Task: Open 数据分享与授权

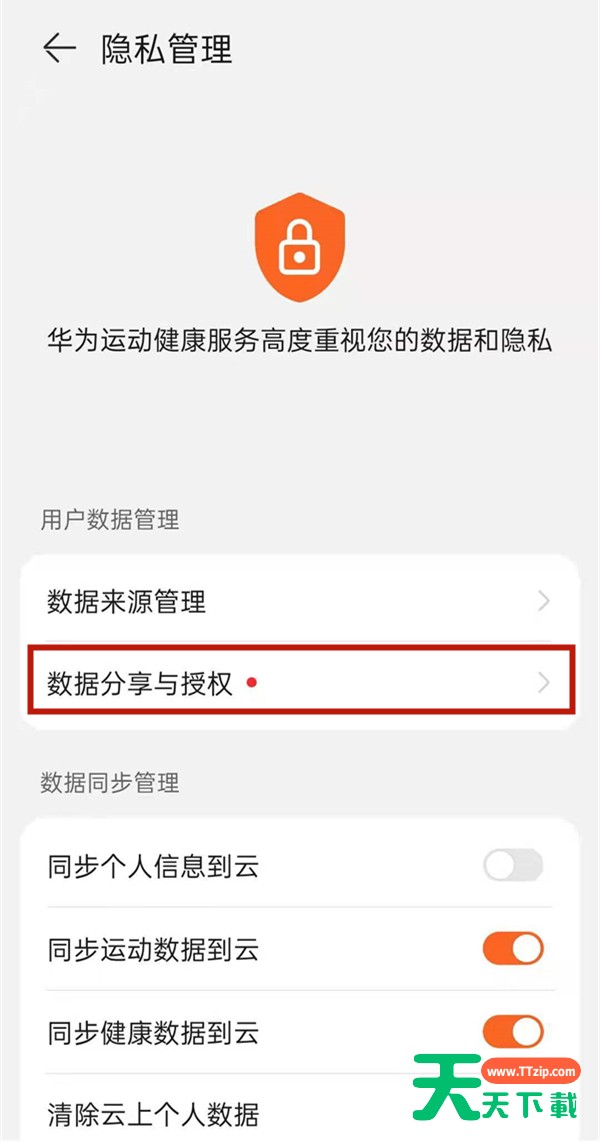Action: coord(300,683)
